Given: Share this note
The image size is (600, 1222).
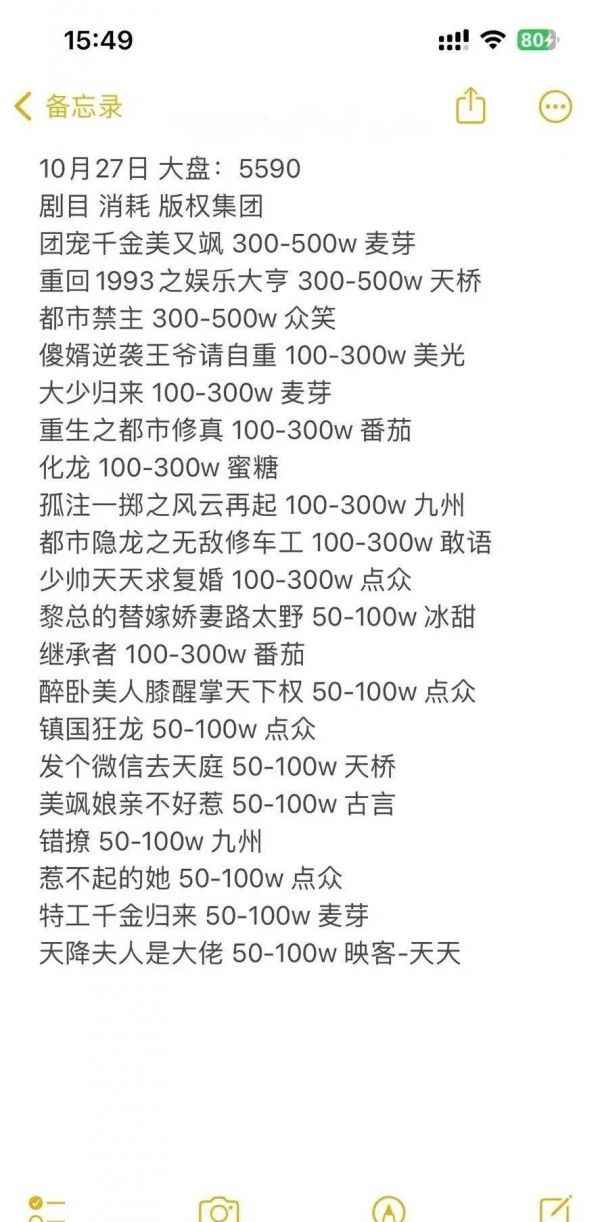Looking at the screenshot, I should coord(470,105).
